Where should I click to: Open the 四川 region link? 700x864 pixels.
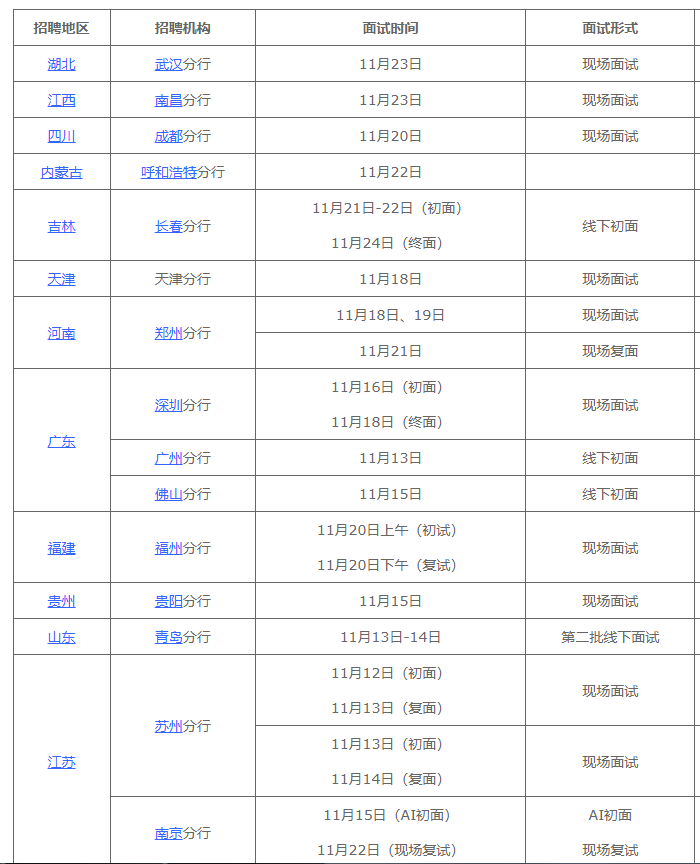[x=61, y=136]
